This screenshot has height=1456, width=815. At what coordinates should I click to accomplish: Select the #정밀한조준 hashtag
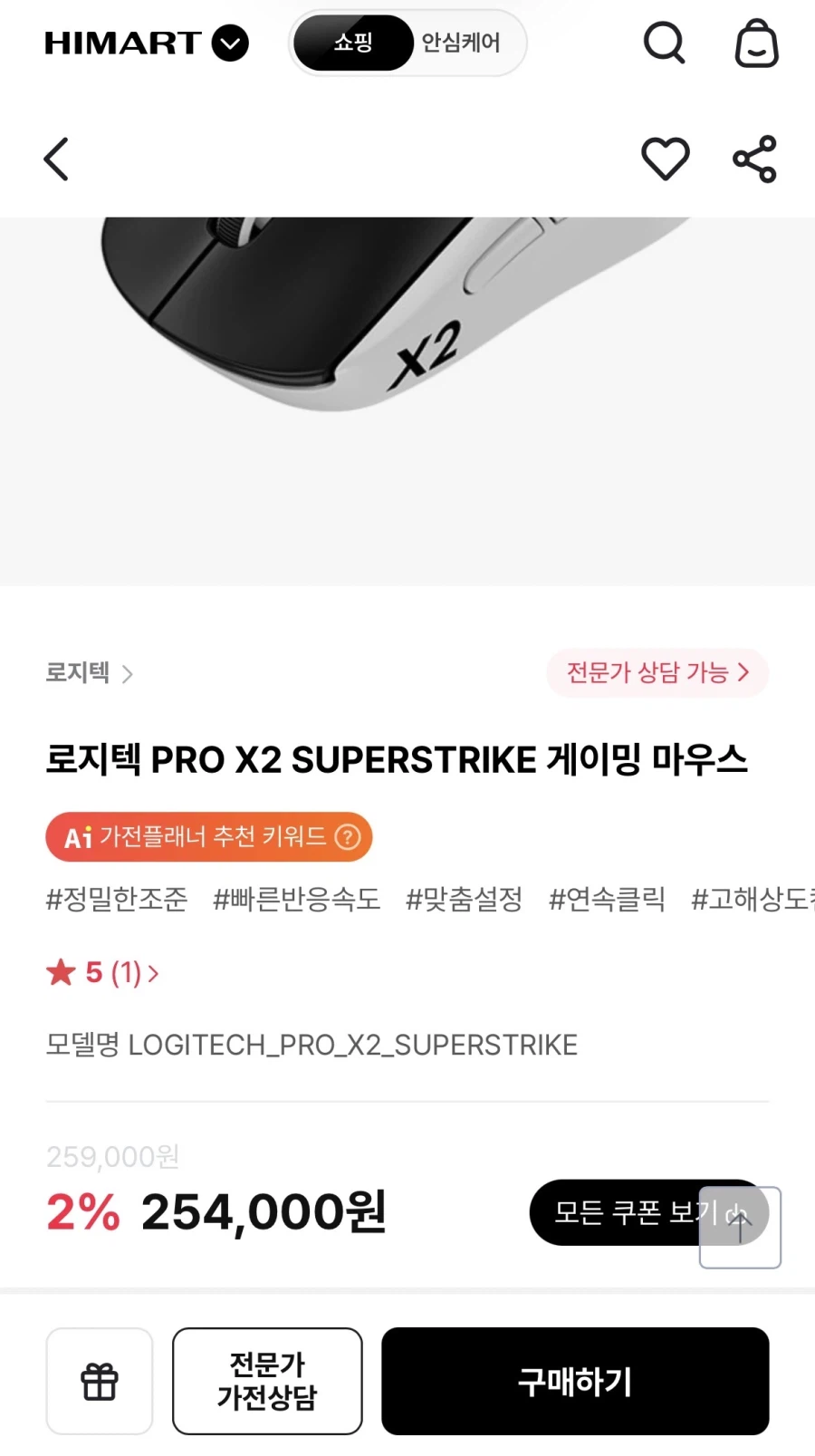(116, 899)
